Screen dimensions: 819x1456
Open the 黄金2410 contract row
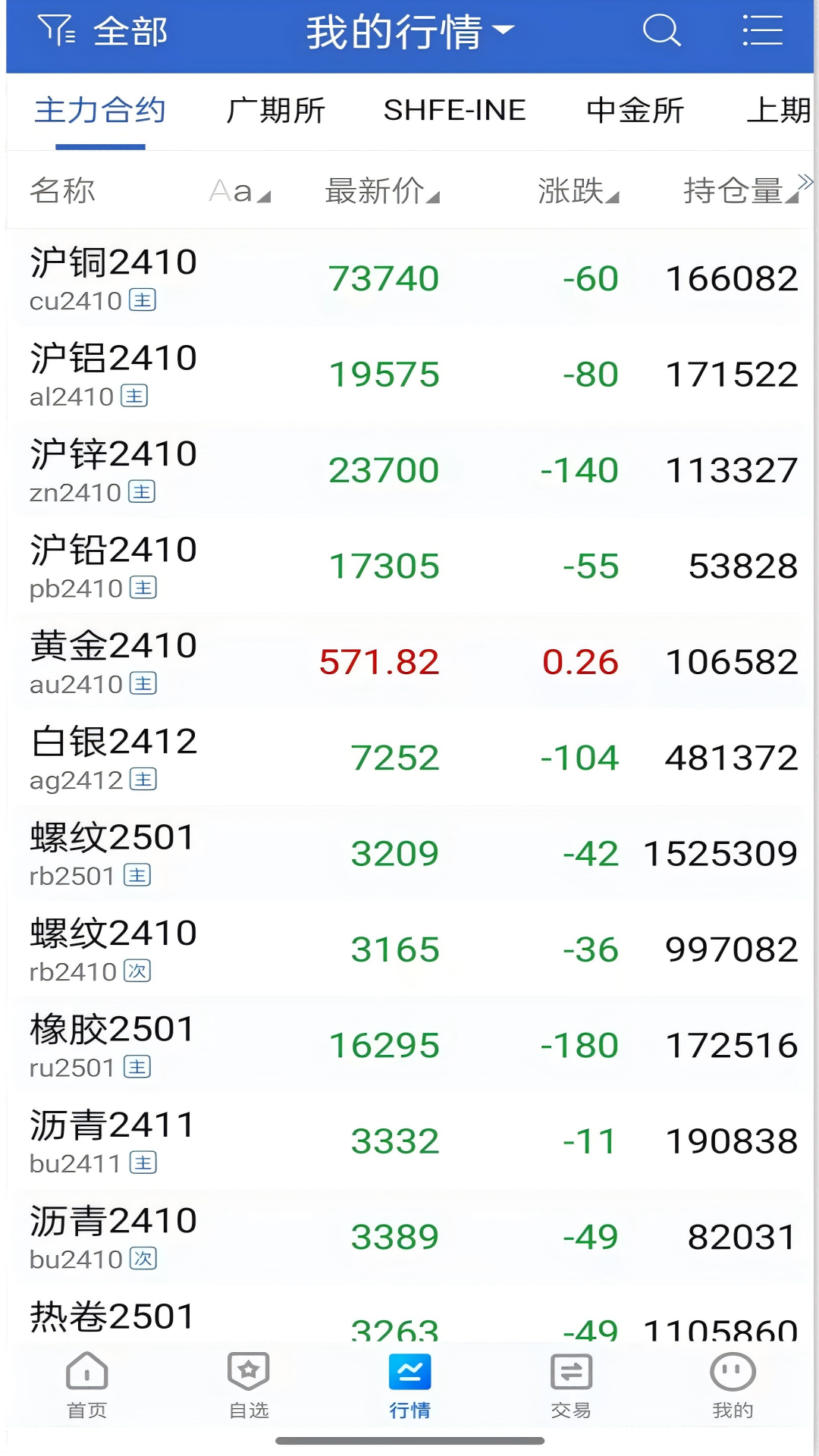pos(409,662)
